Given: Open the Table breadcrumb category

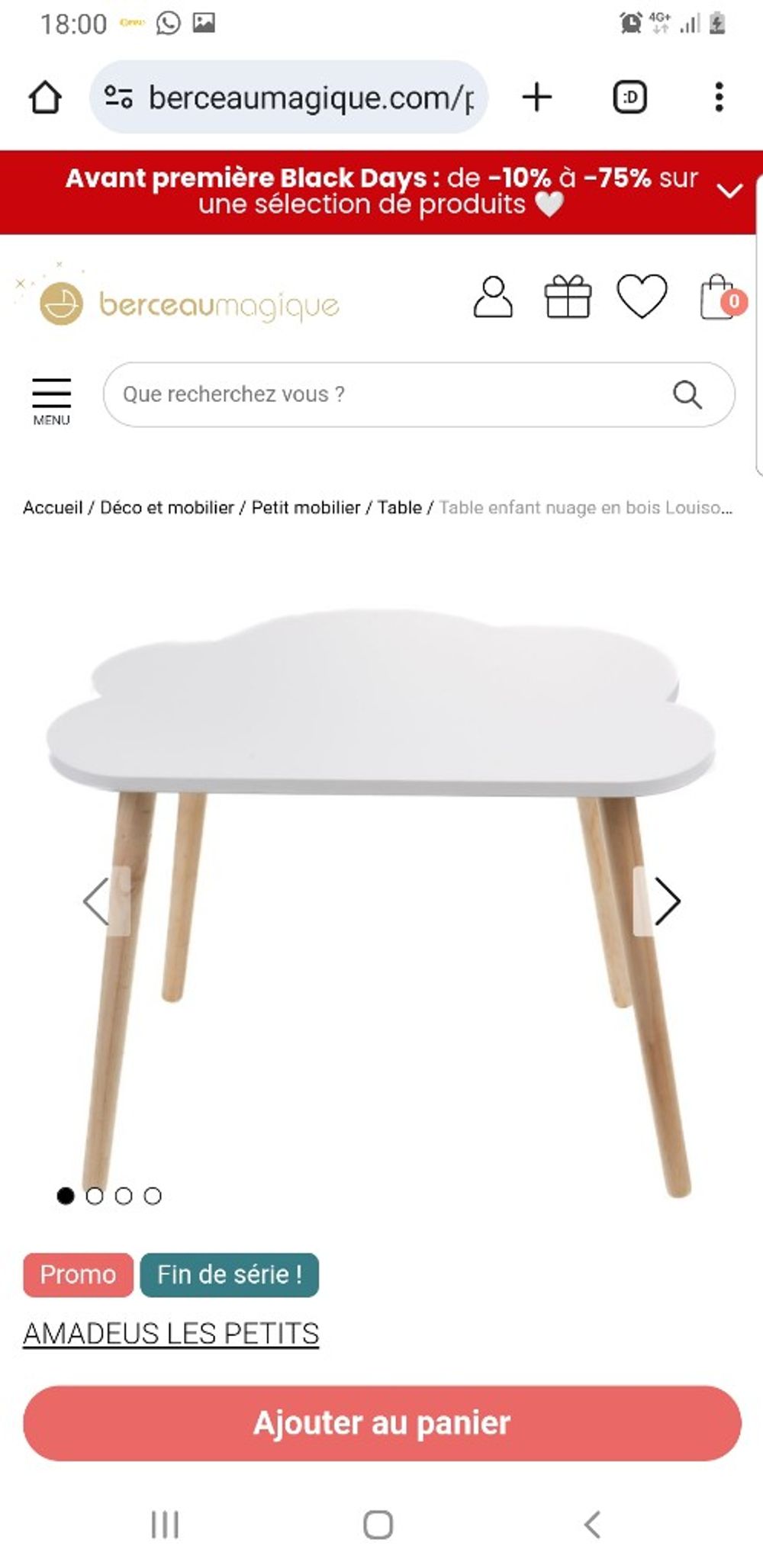Looking at the screenshot, I should pyautogui.click(x=399, y=508).
